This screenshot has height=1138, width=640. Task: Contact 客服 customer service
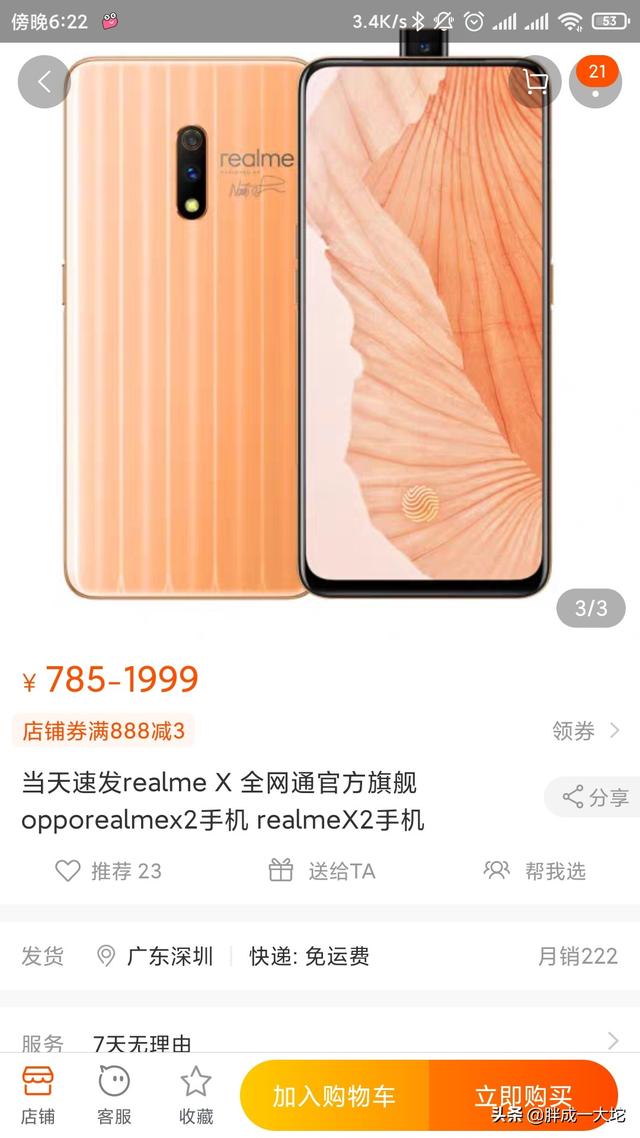pos(114,1095)
